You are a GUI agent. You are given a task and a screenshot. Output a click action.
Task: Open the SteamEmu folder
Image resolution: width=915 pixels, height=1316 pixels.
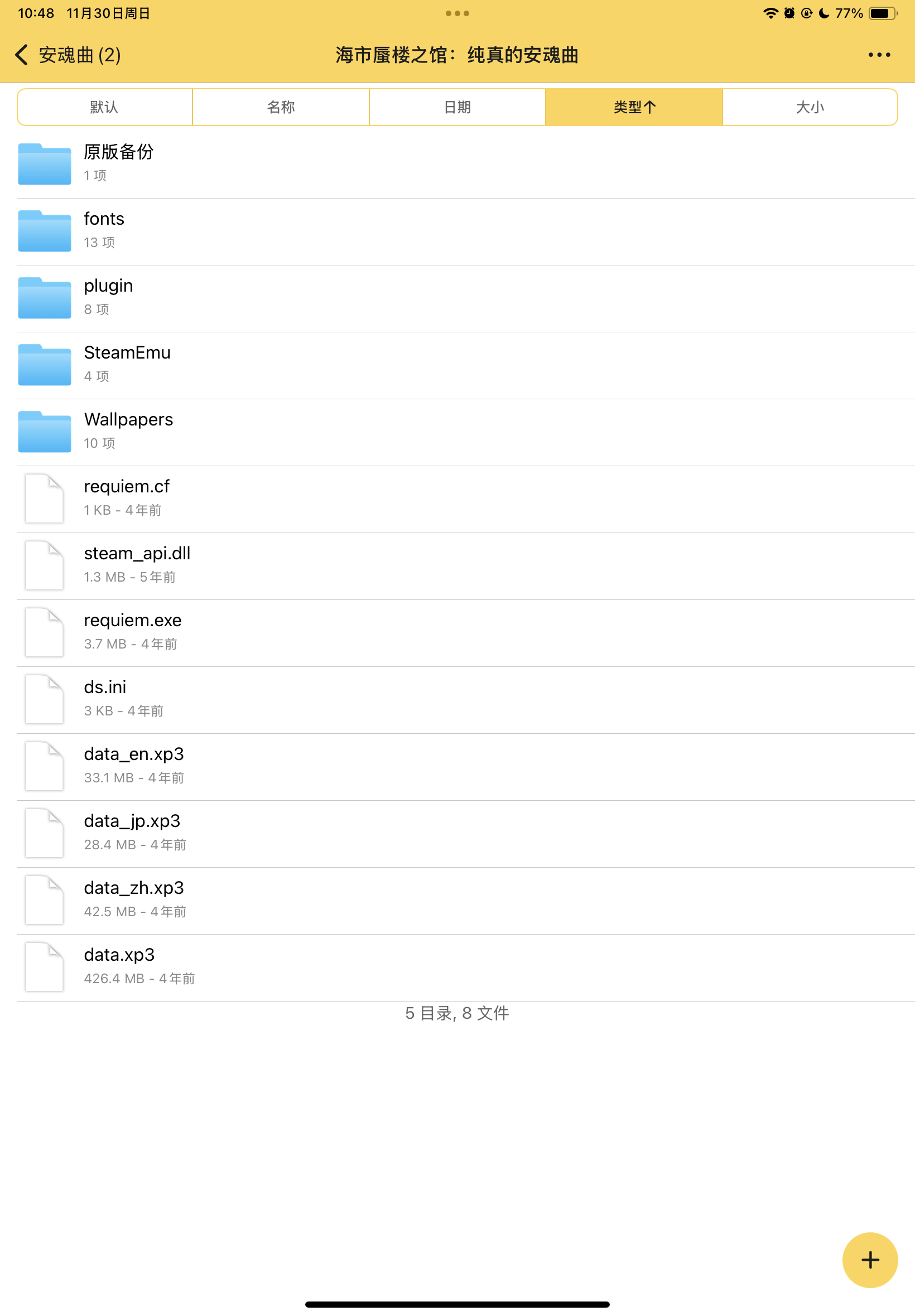pyautogui.click(x=127, y=364)
